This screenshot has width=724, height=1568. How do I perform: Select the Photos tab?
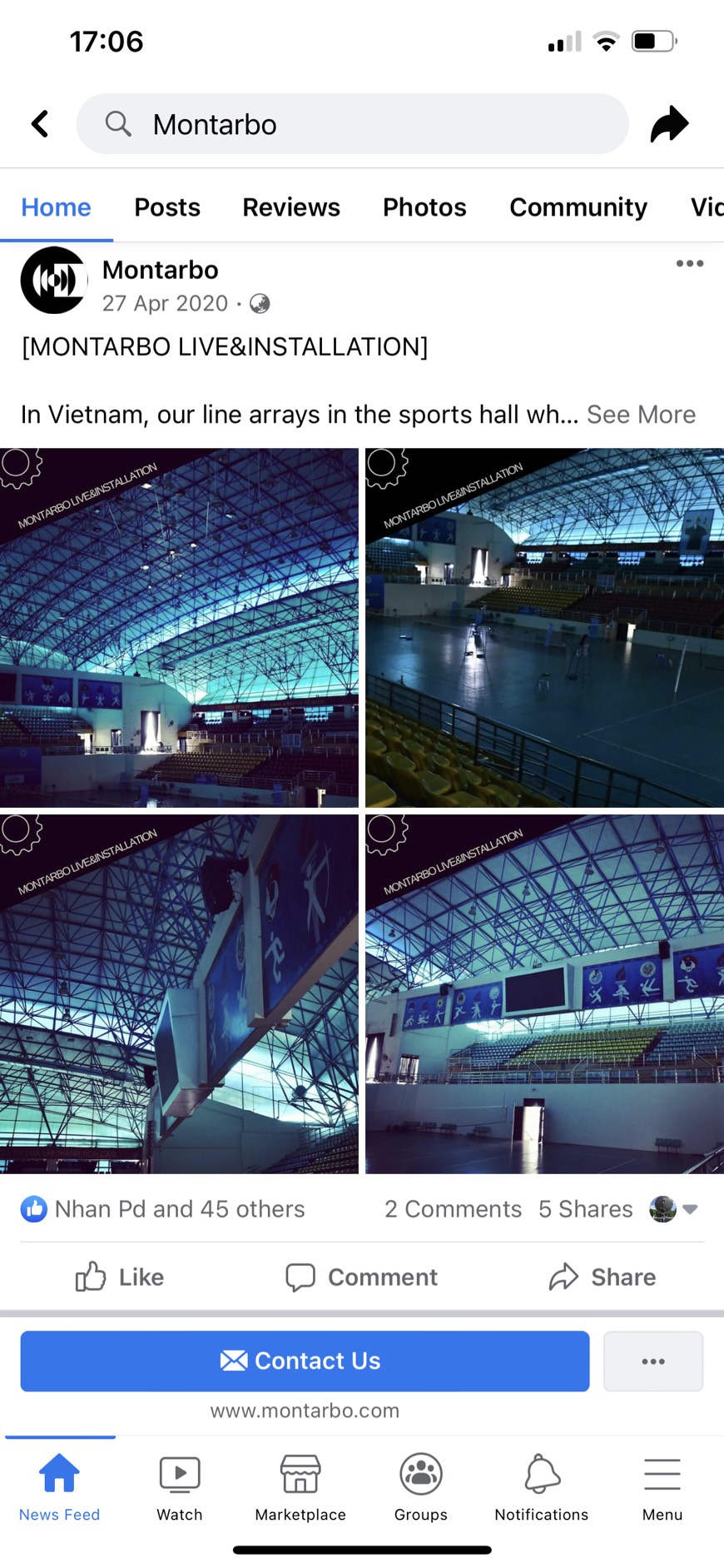coord(424,207)
